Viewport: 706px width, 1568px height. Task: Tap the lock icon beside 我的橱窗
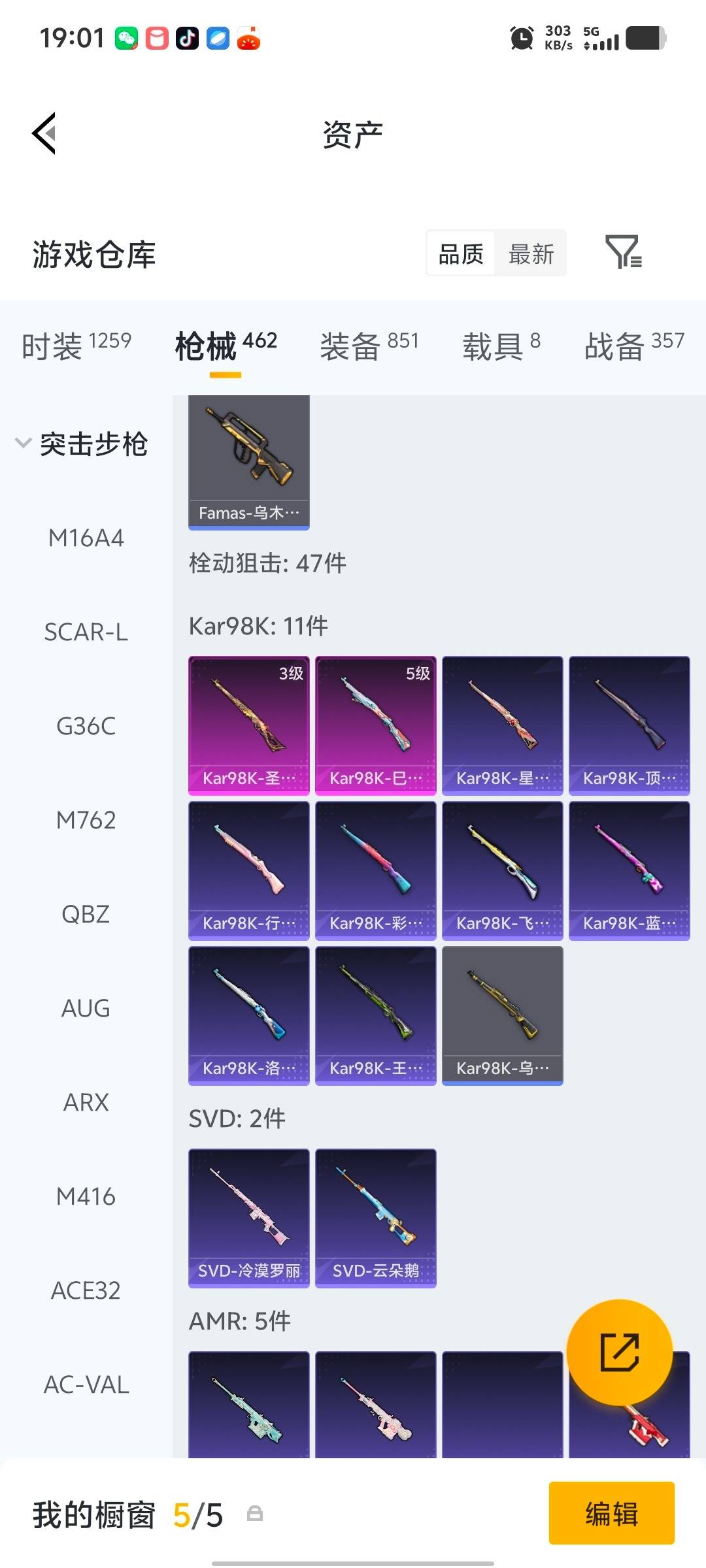tap(254, 1516)
